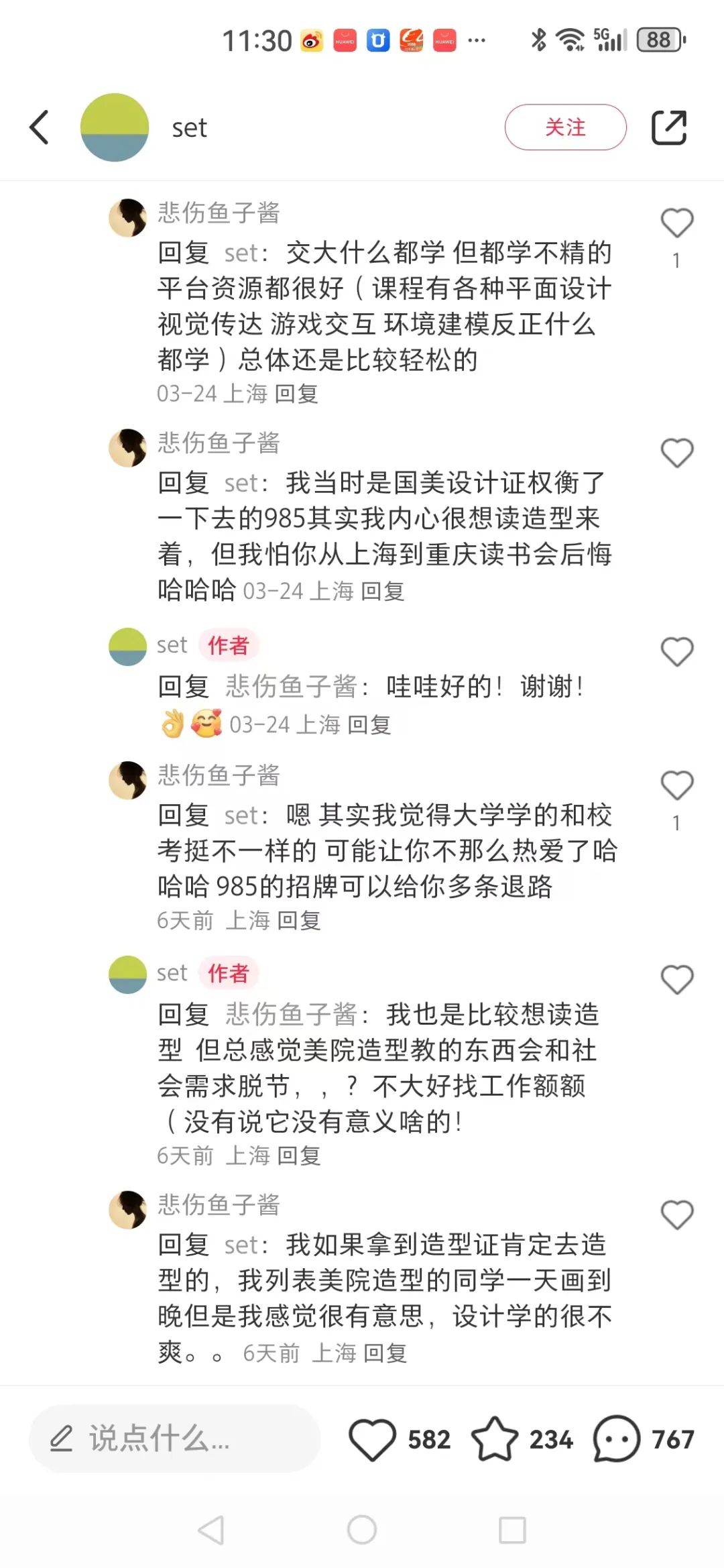This screenshot has height=1568, width=724.
Task: Open the 说点什么 comment input box
Action: click(174, 1439)
